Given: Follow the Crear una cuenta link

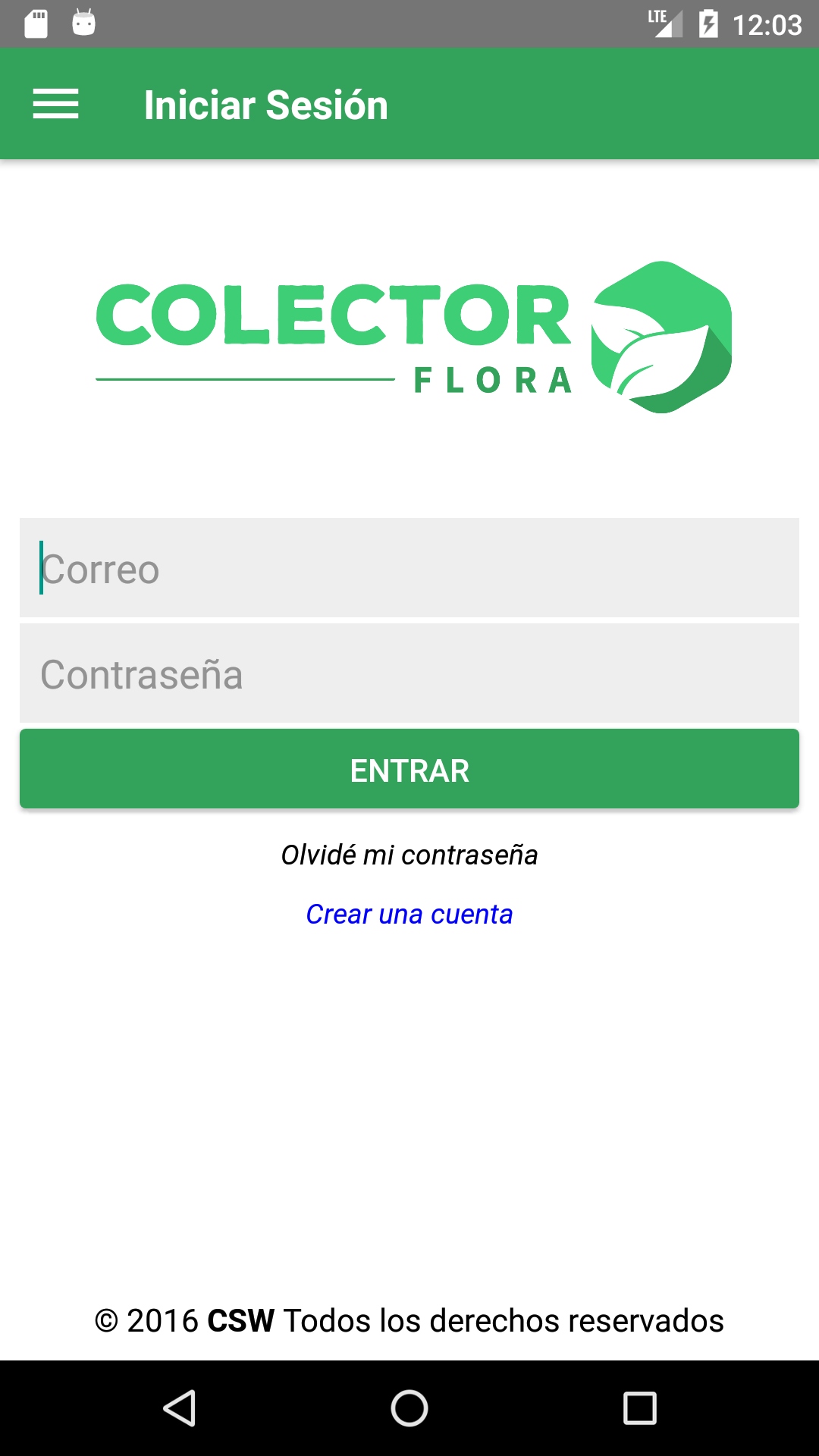Looking at the screenshot, I should [409, 914].
